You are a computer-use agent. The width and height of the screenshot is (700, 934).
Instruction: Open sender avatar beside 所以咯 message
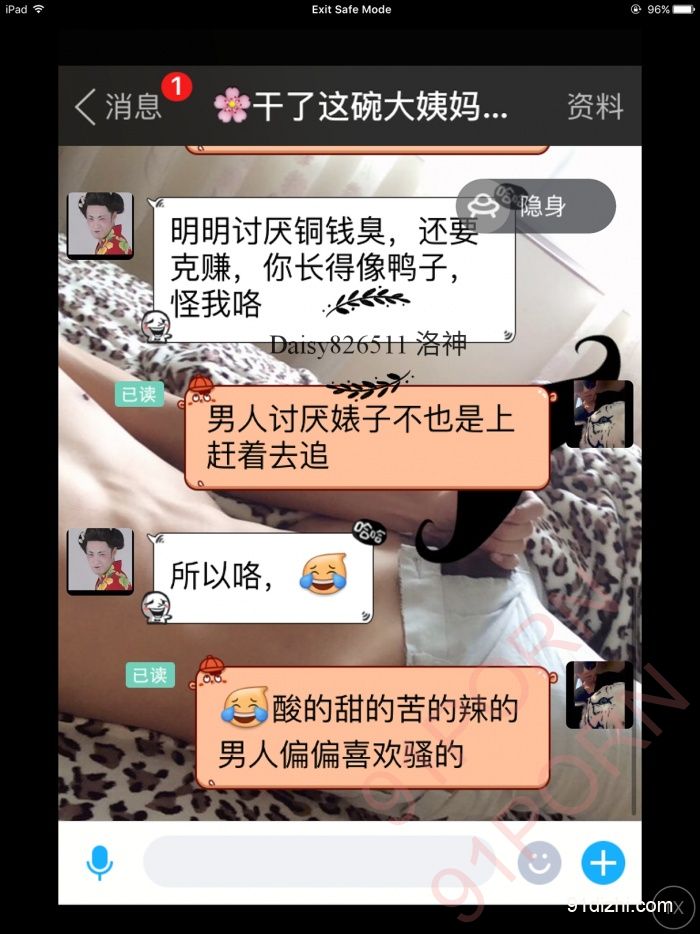(x=100, y=561)
